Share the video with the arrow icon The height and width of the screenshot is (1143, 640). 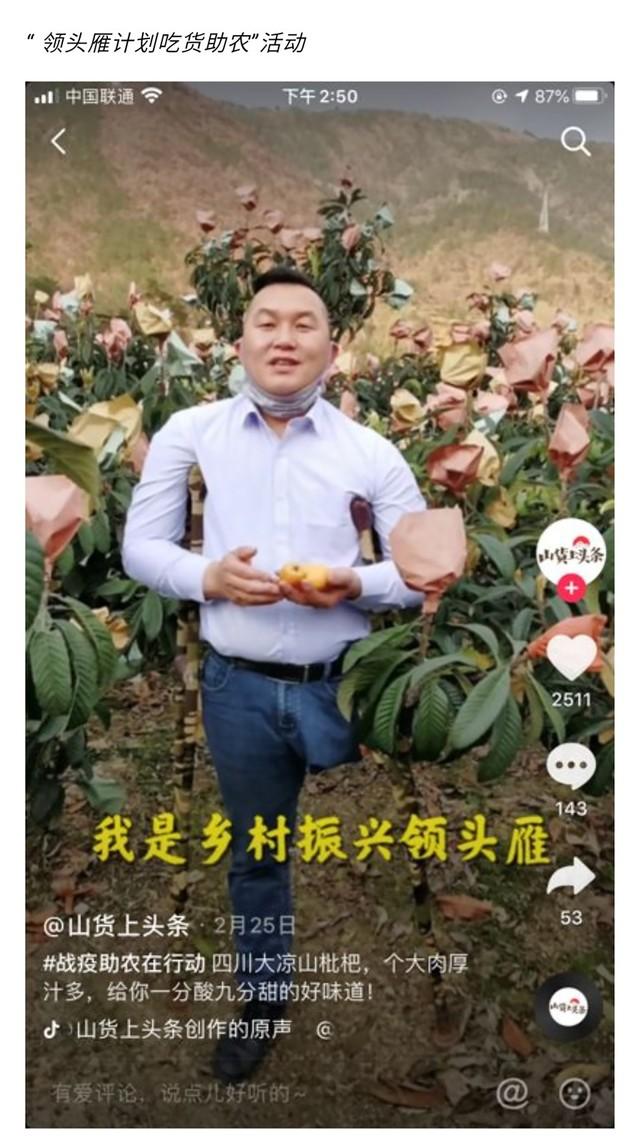point(571,877)
